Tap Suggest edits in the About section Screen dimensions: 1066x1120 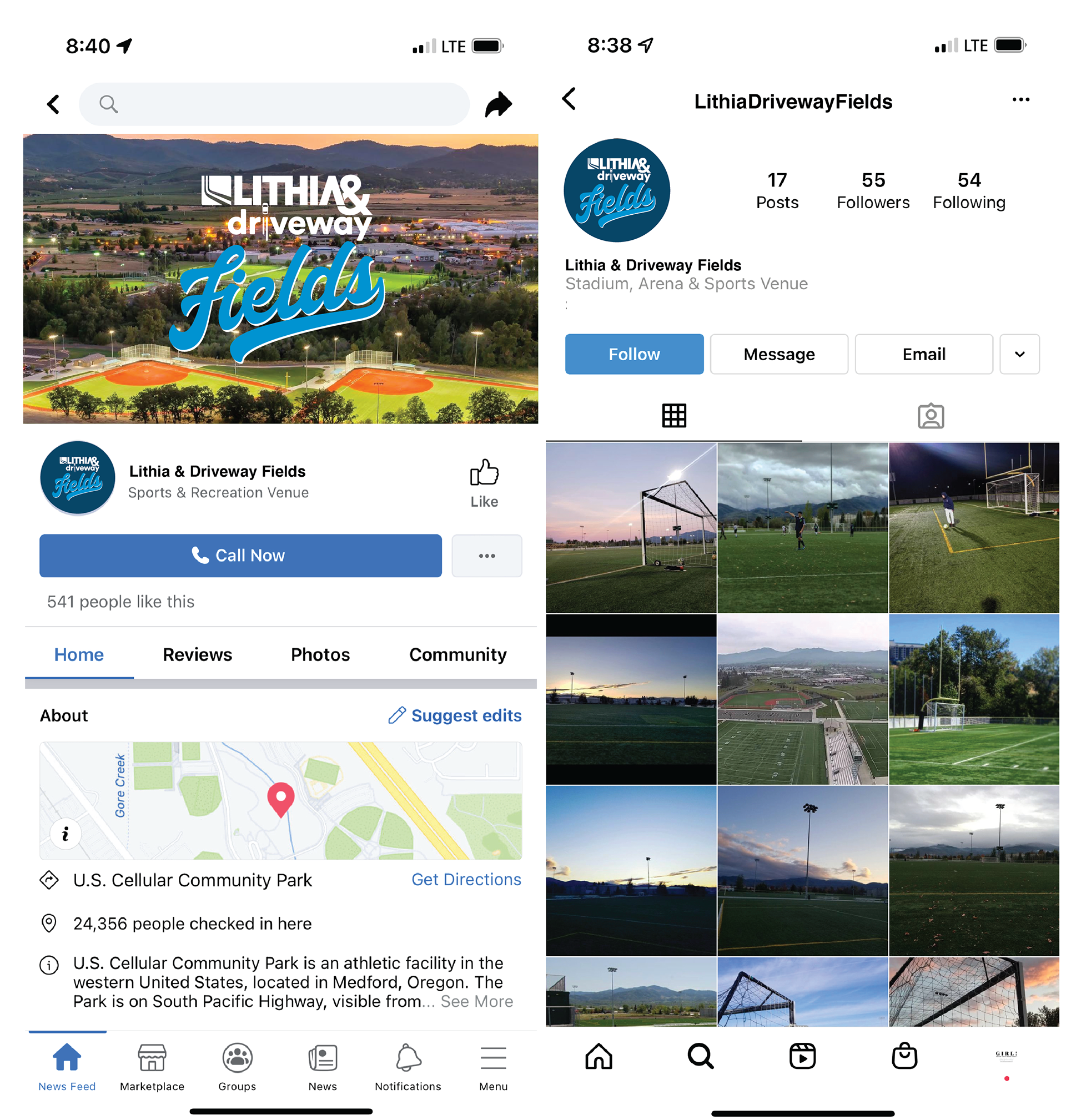click(x=455, y=715)
